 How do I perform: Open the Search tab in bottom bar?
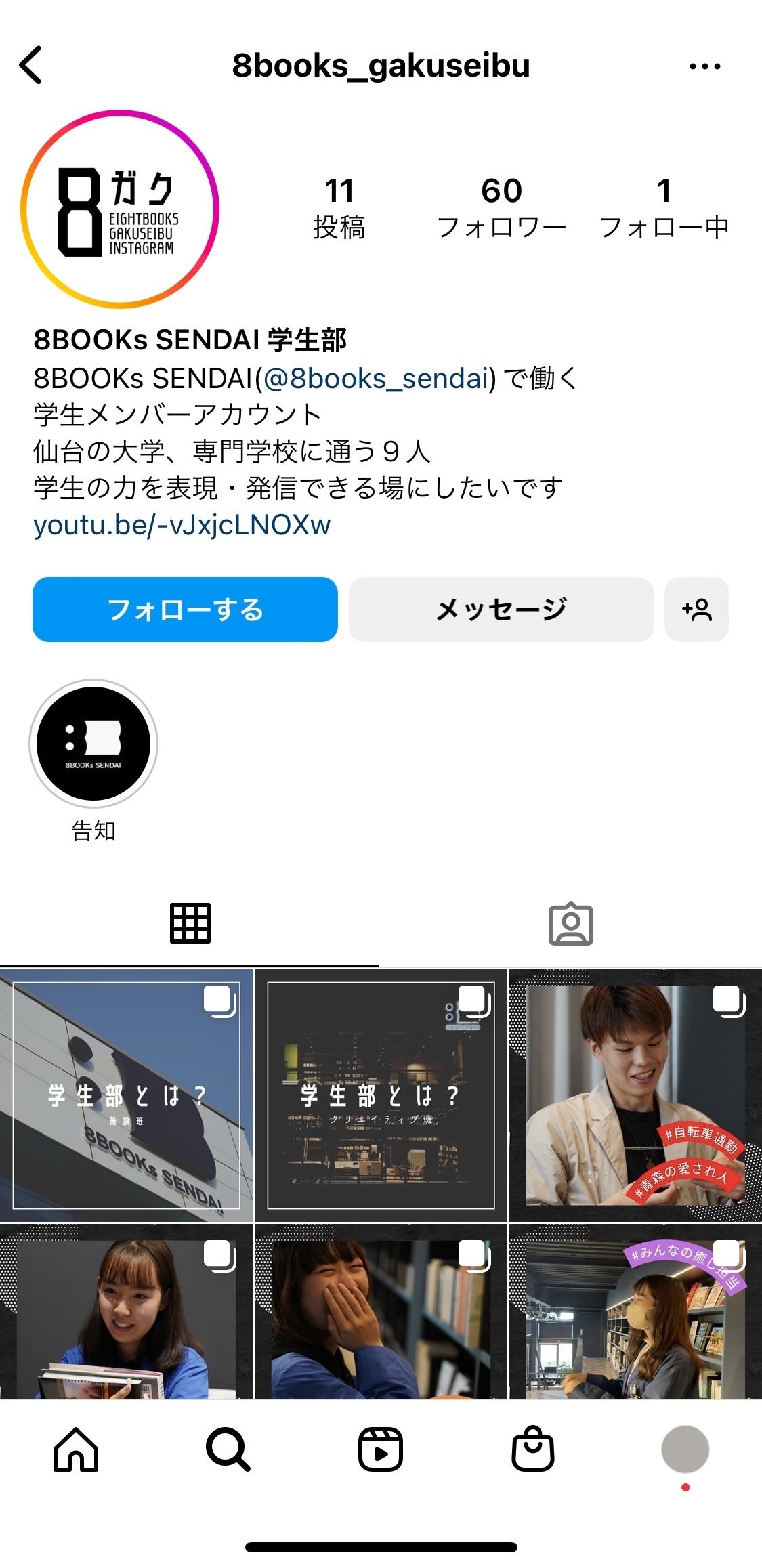[228, 1449]
